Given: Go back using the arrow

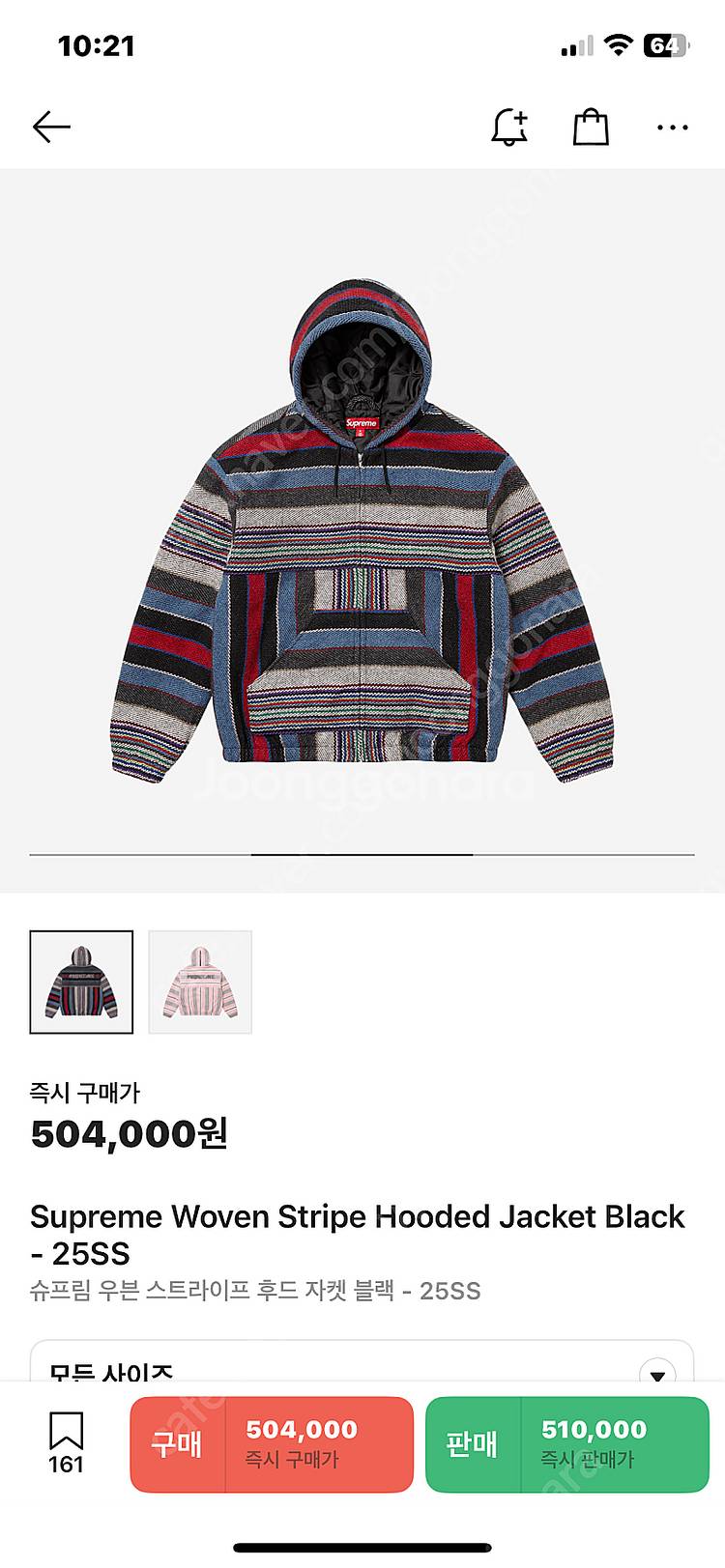Looking at the screenshot, I should (51, 127).
